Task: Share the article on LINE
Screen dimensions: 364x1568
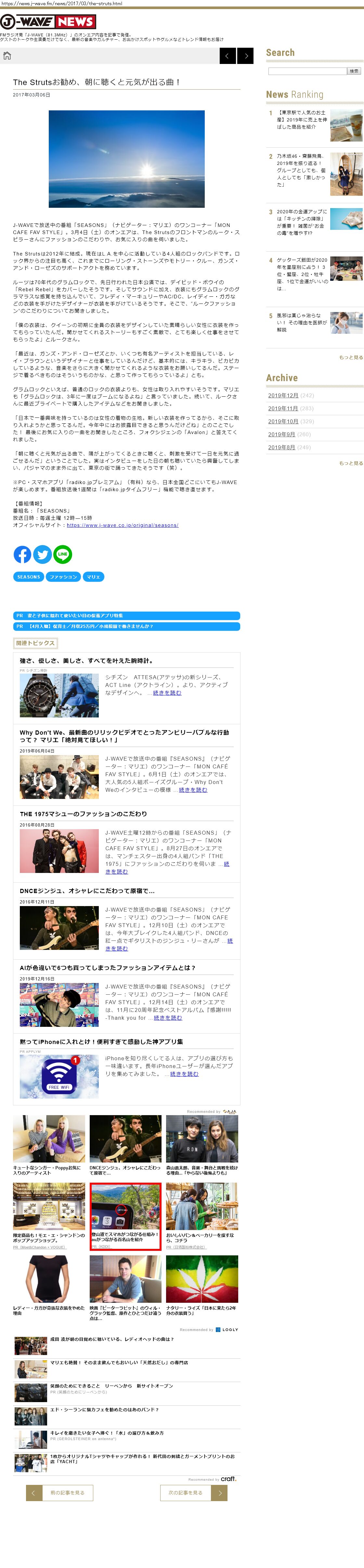Action: click(62, 554)
